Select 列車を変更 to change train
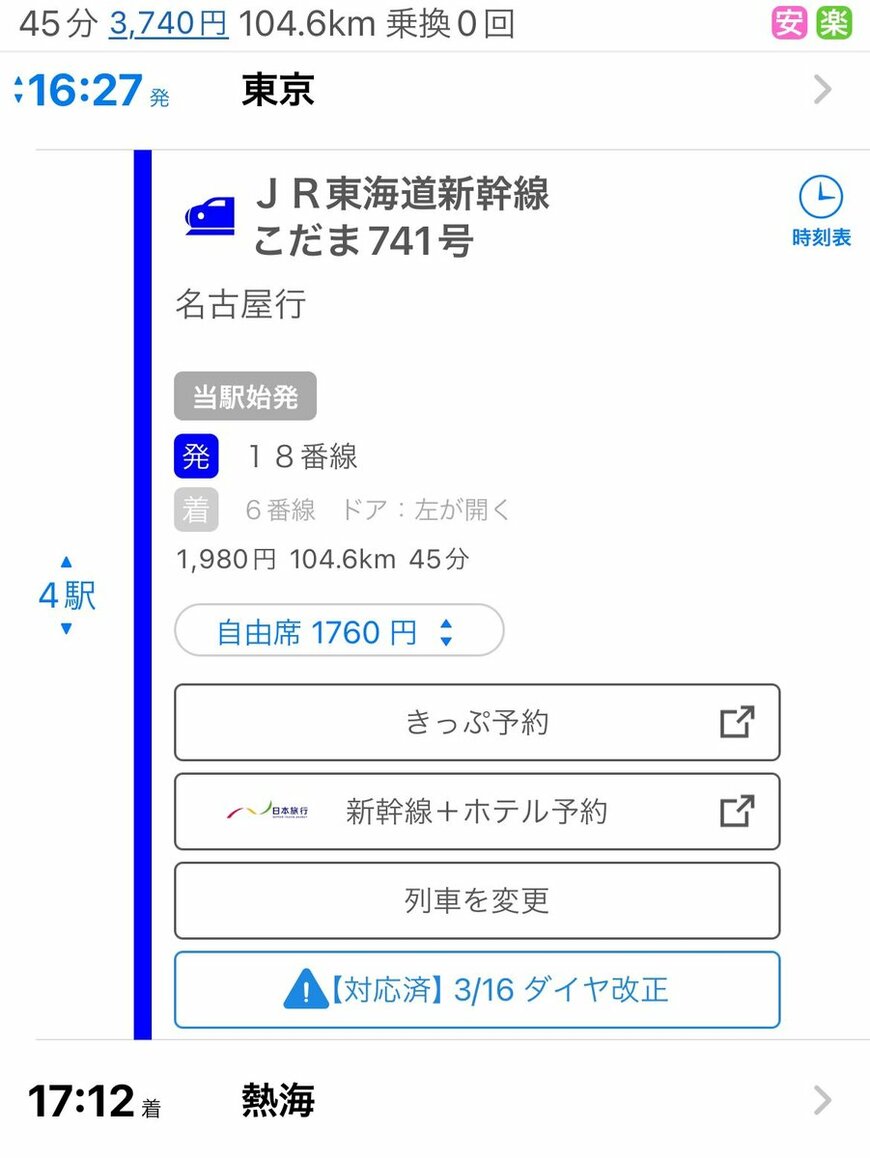The height and width of the screenshot is (1158, 870). [x=477, y=900]
